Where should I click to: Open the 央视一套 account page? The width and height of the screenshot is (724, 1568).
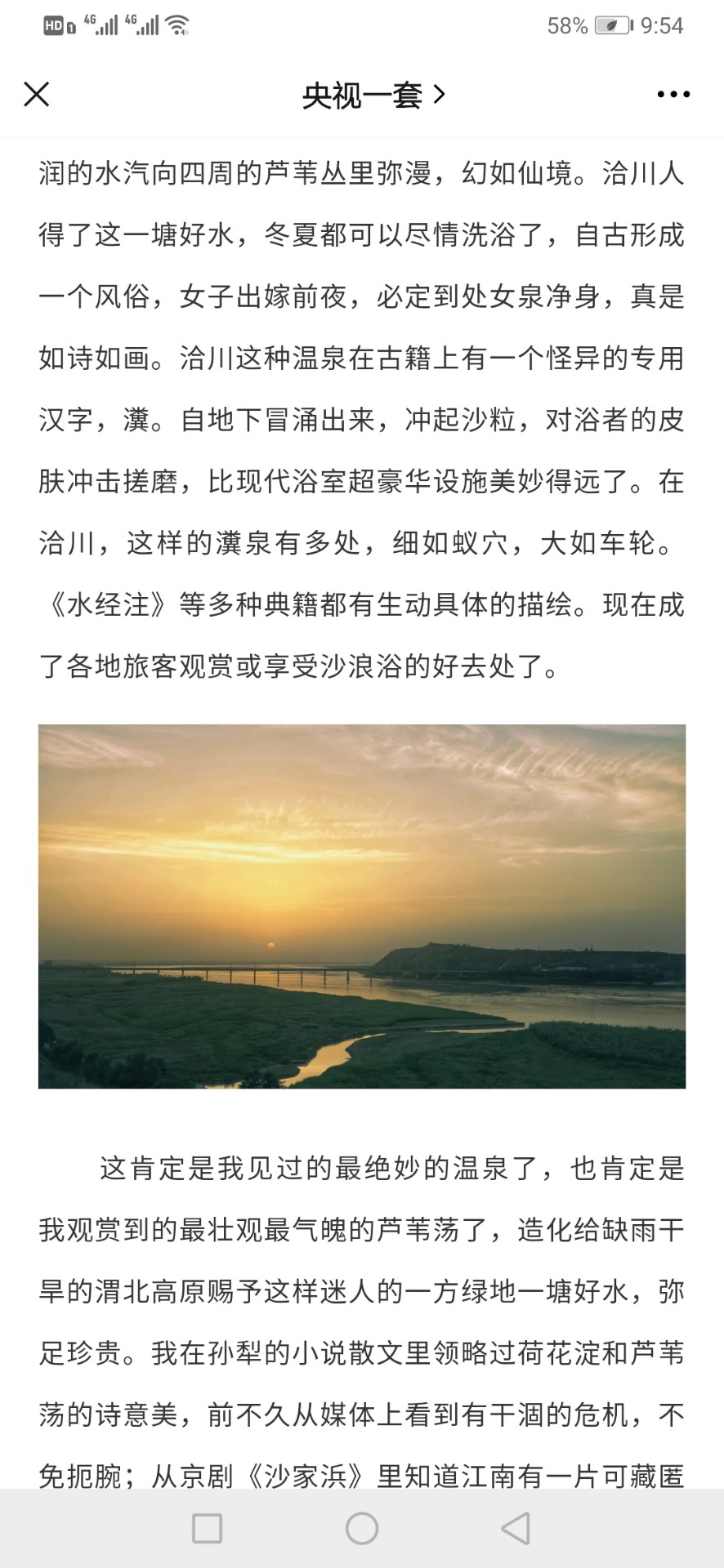[x=373, y=96]
